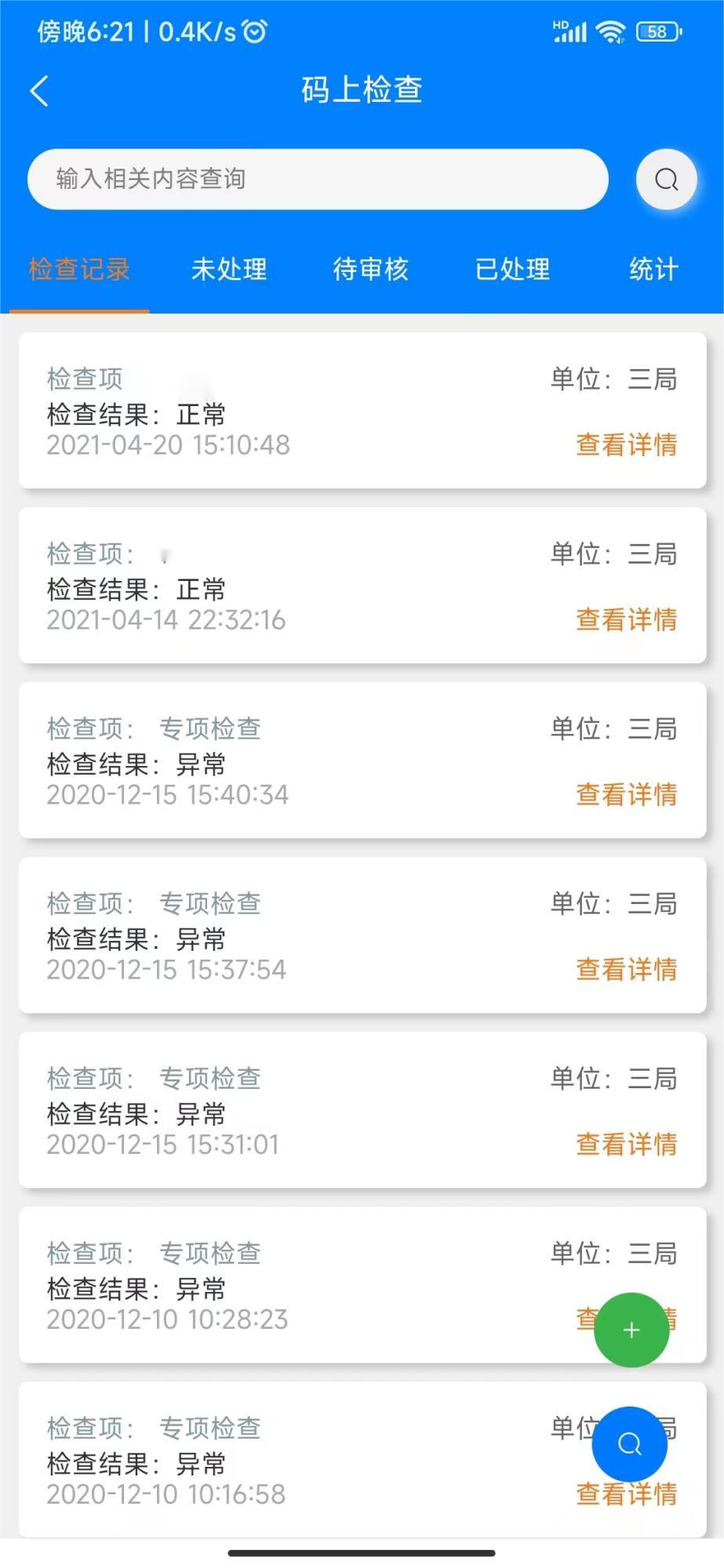View details of the 2021-04-14 22:32:16 record

click(626, 619)
